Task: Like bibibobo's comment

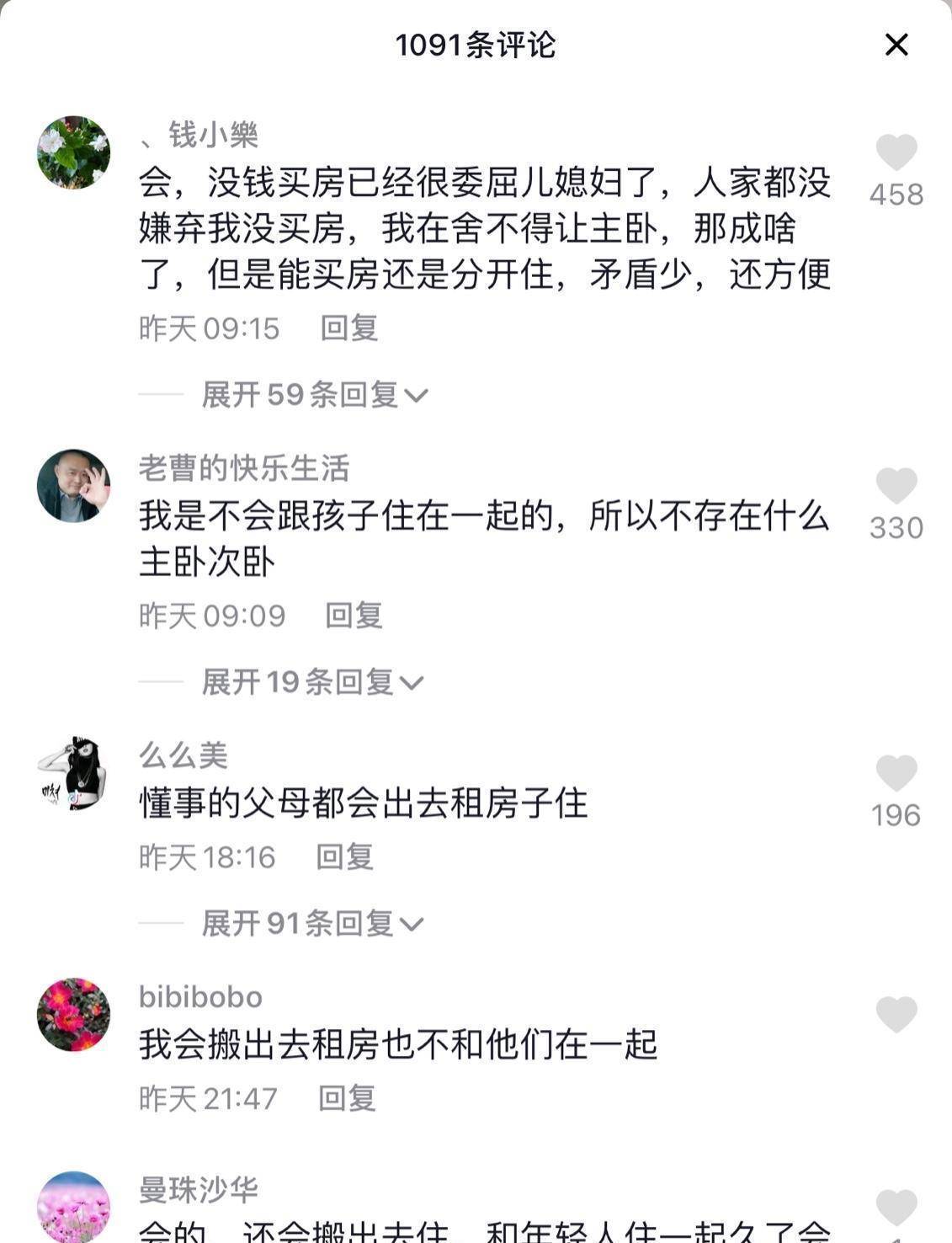Action: point(896,1014)
